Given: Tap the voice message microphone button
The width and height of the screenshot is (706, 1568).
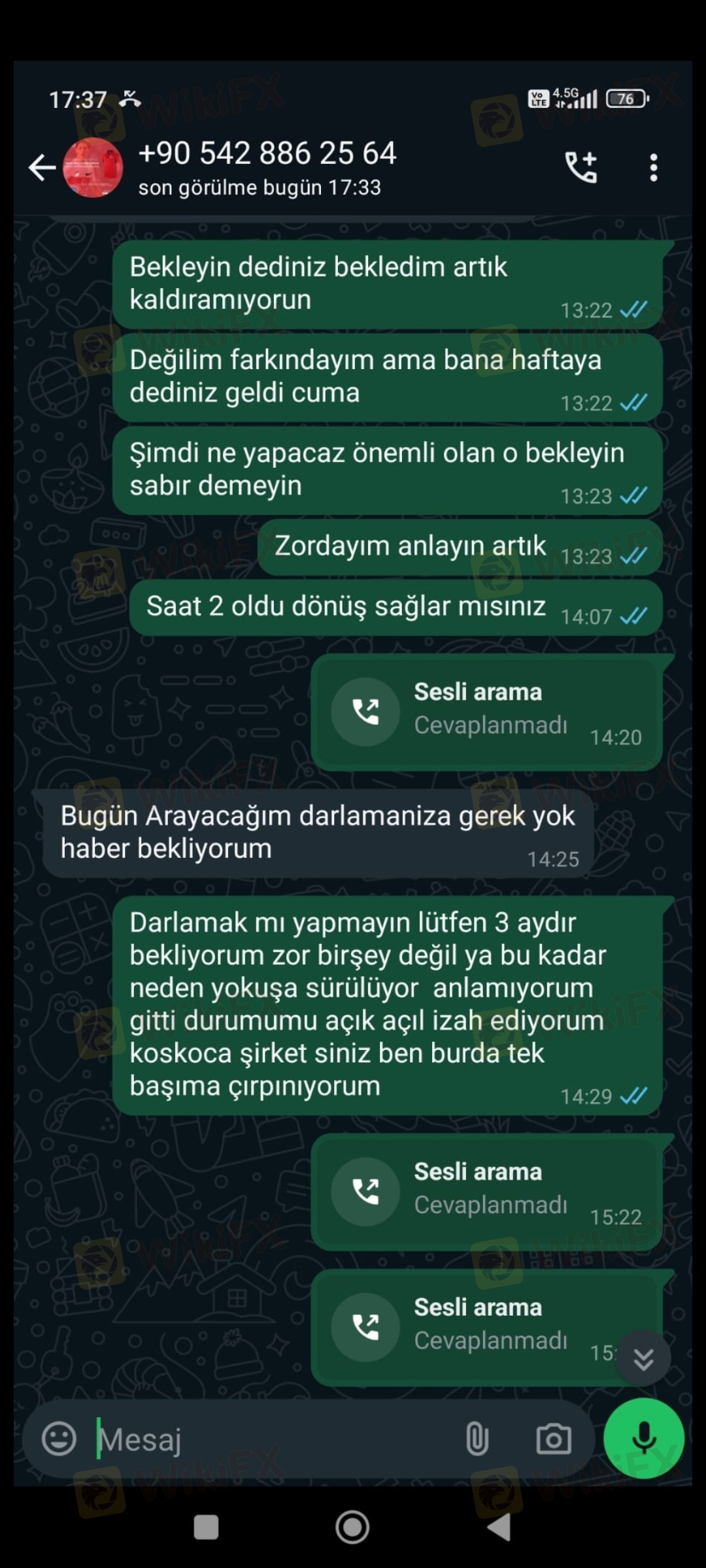Looking at the screenshot, I should (644, 1439).
